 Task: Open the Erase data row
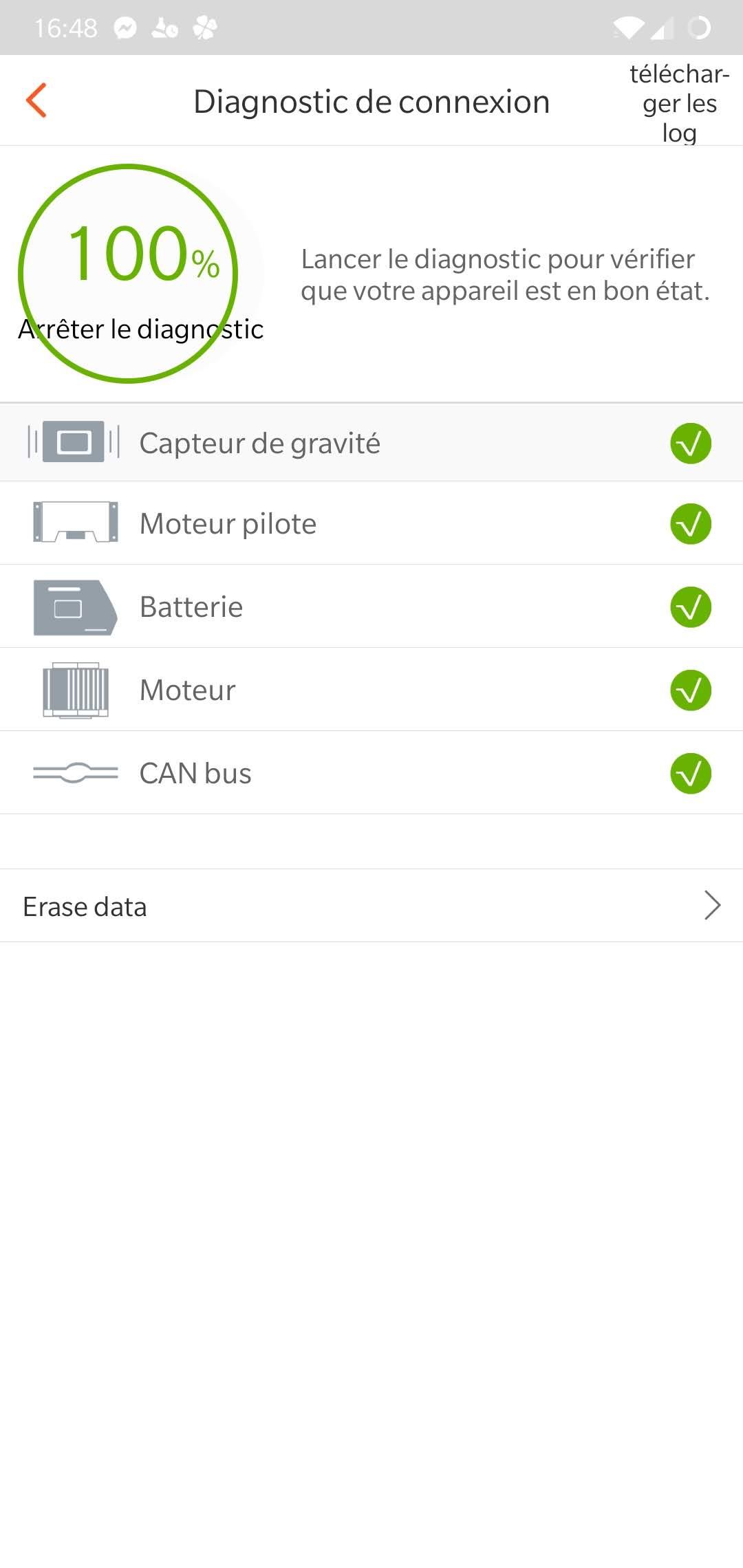pyautogui.click(x=371, y=906)
